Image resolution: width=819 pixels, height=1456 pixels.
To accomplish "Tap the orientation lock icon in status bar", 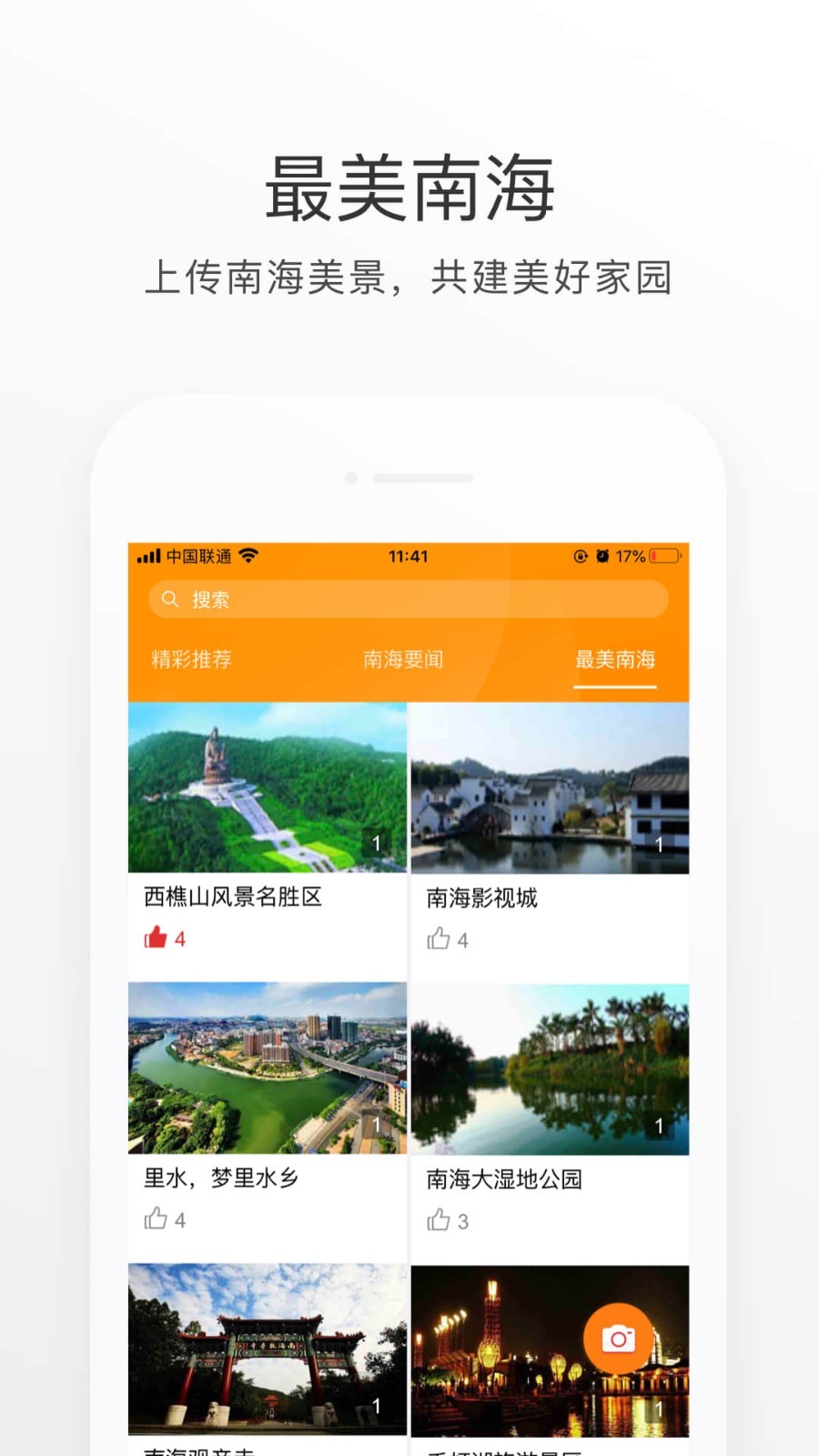I will (x=580, y=556).
